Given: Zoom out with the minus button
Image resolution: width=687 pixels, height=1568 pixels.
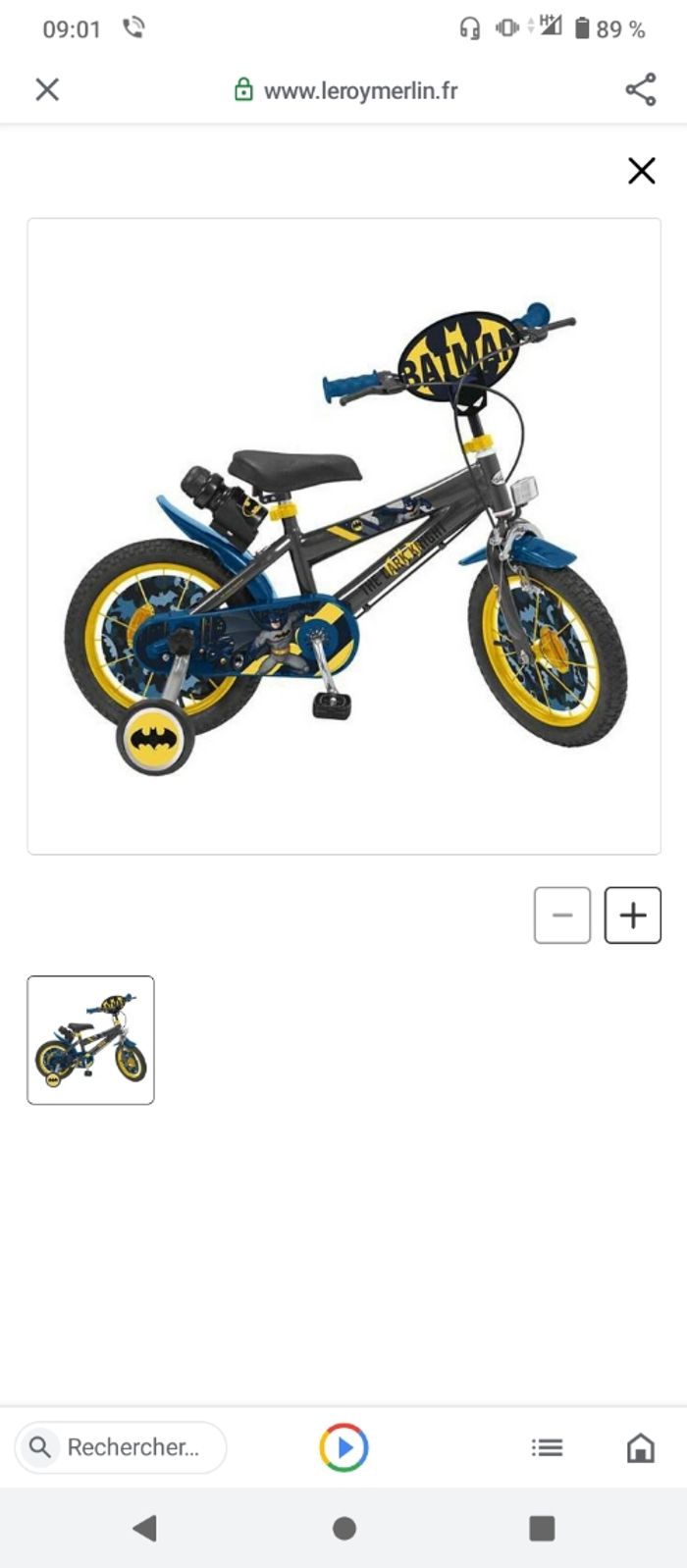Looking at the screenshot, I should click(561, 915).
